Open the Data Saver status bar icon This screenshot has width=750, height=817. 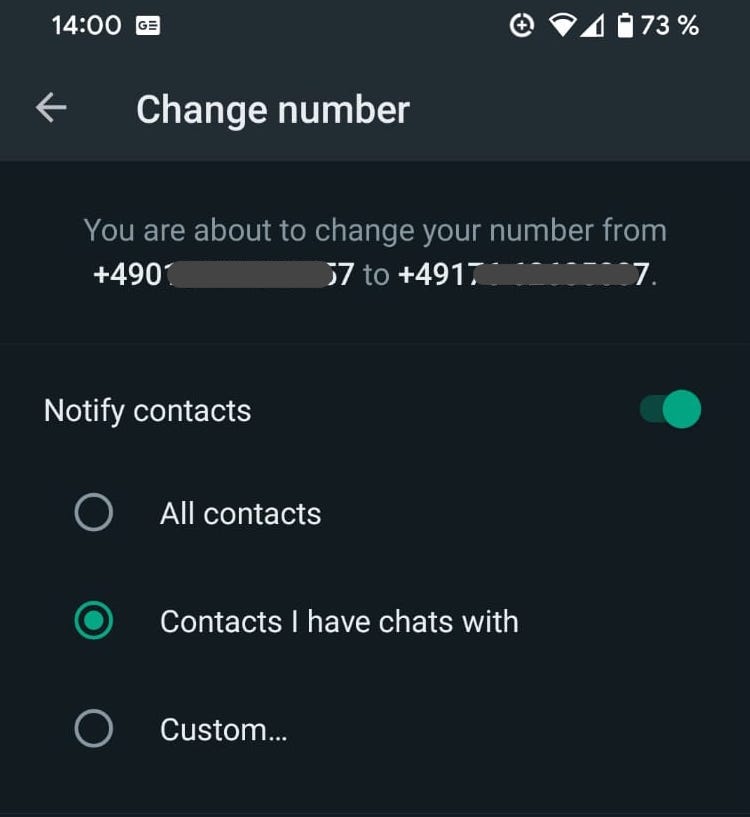click(x=522, y=26)
